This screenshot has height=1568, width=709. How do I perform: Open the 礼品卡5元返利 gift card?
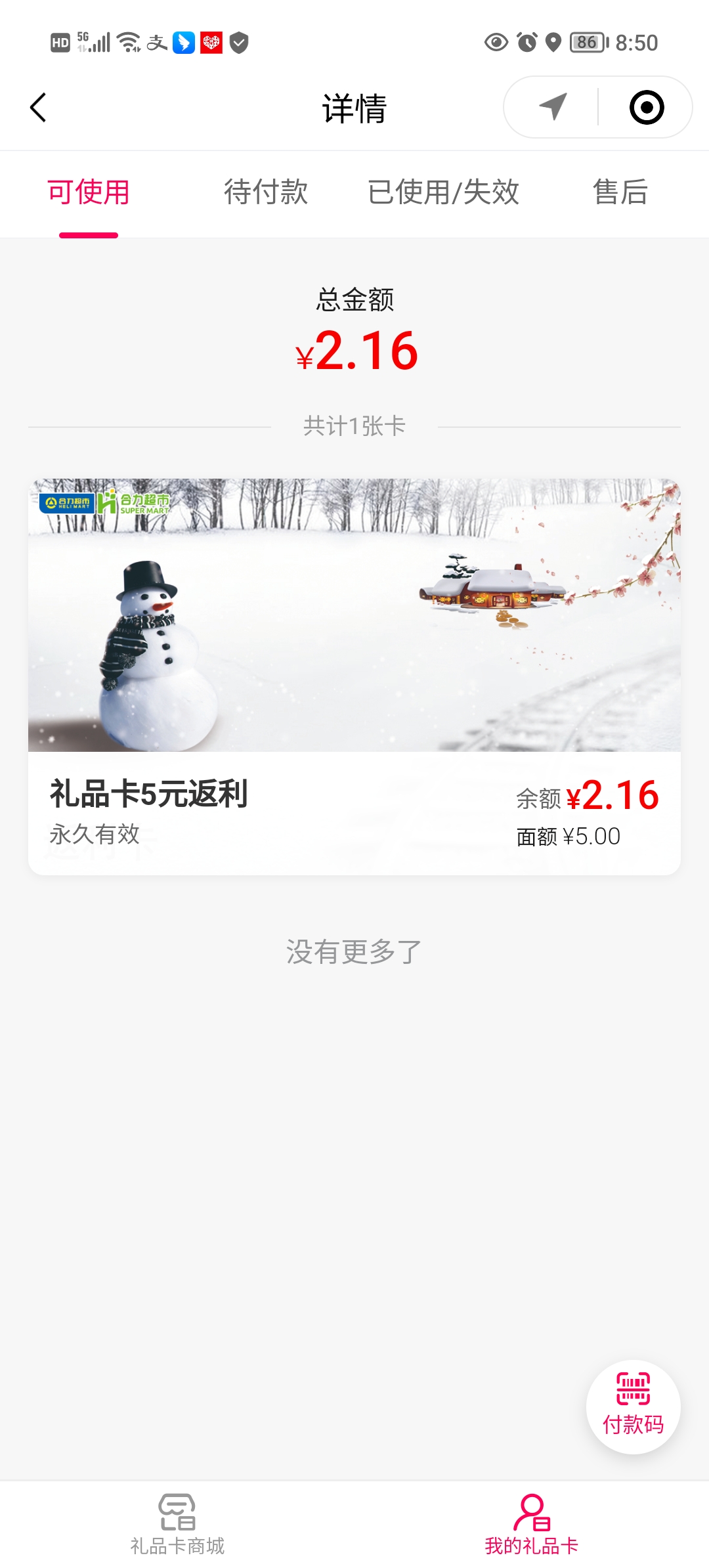354,676
